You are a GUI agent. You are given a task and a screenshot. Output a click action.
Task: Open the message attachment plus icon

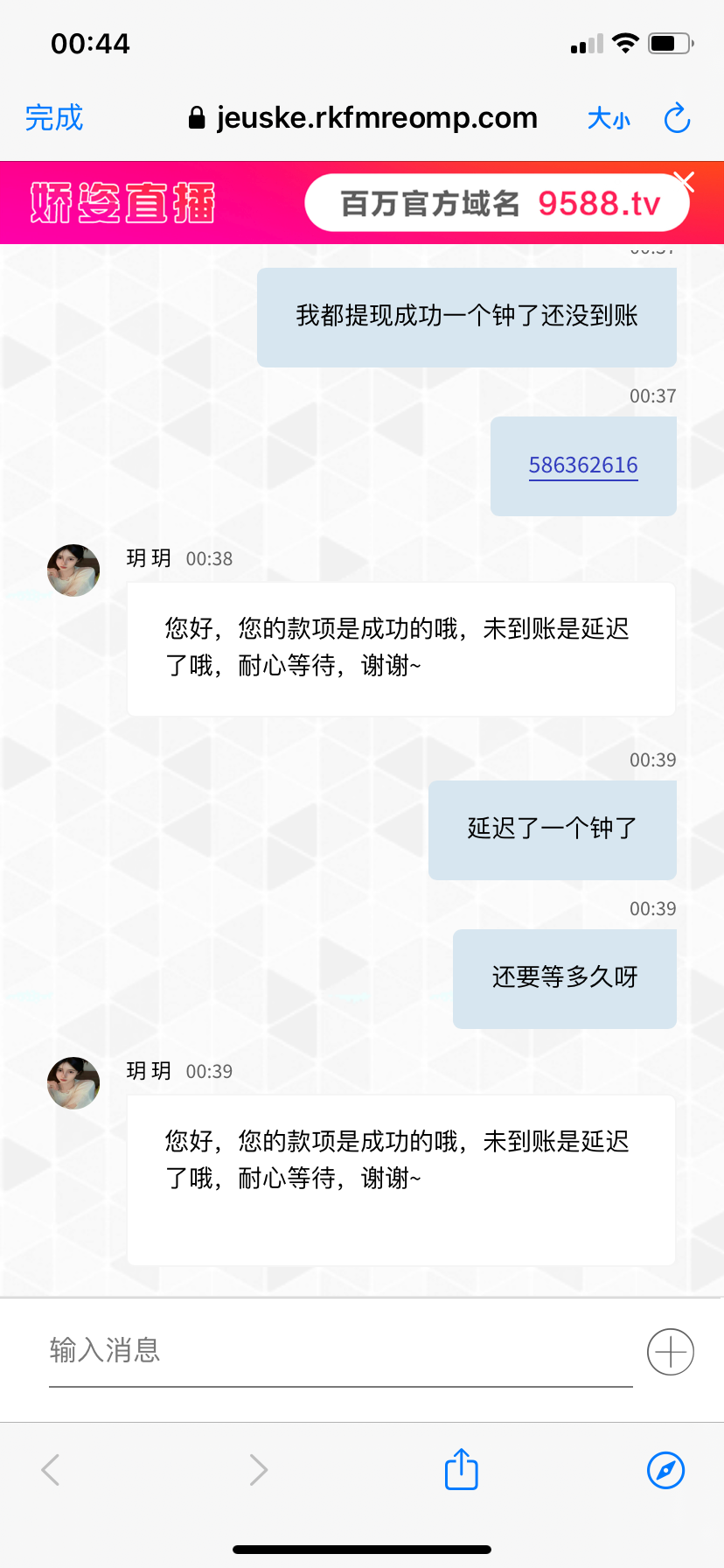670,1352
